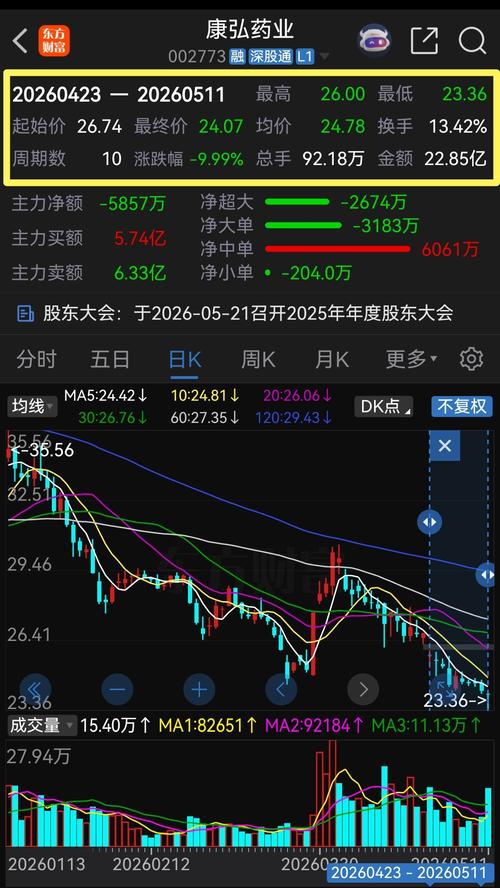Screen dimensions: 500x888
Task: Expand the dropdown arrow beside stock code 002773
Action: click(324, 57)
